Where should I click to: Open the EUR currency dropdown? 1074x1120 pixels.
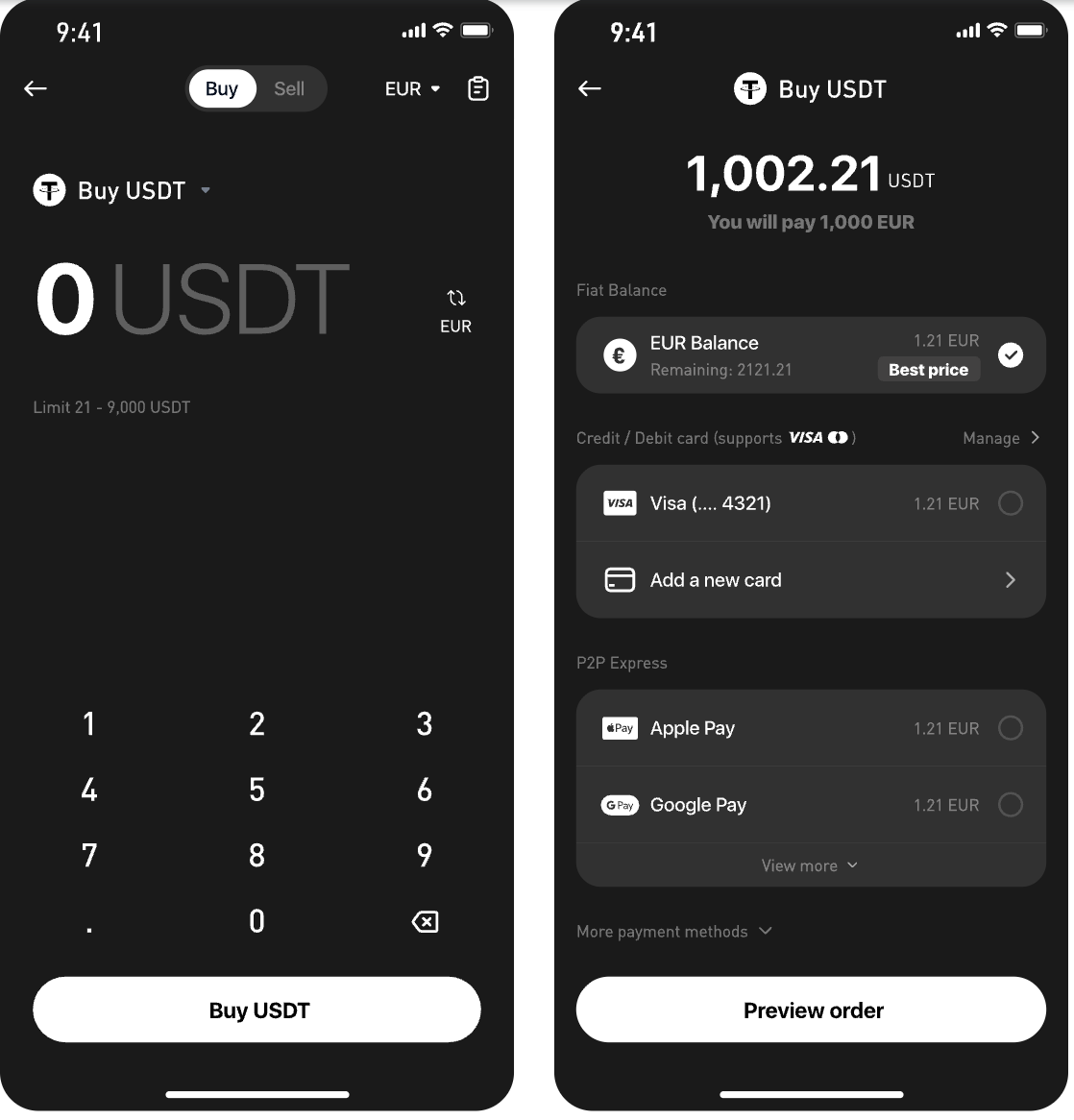click(x=412, y=89)
